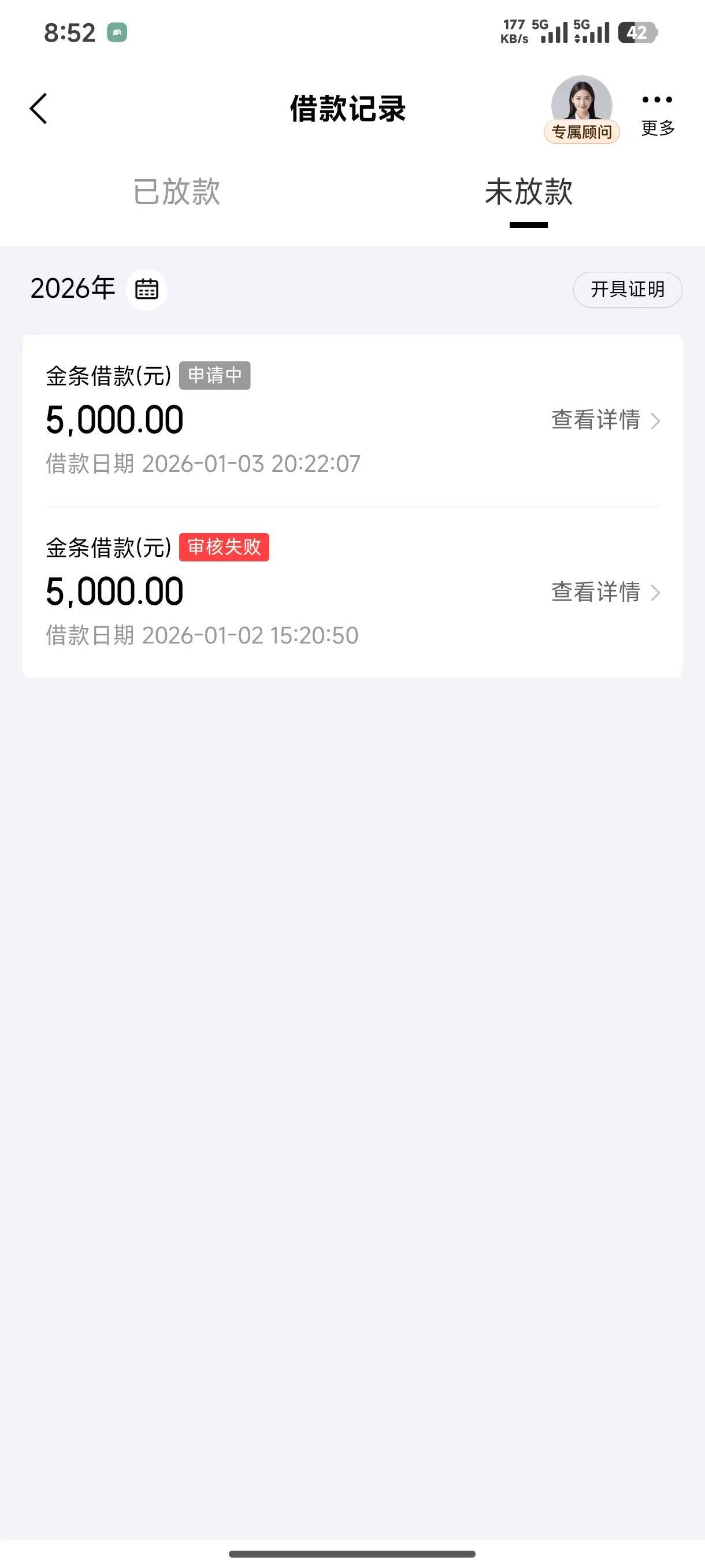This screenshot has height=1568, width=705.
Task: Switch to the 已放款 tab
Action: pyautogui.click(x=176, y=192)
